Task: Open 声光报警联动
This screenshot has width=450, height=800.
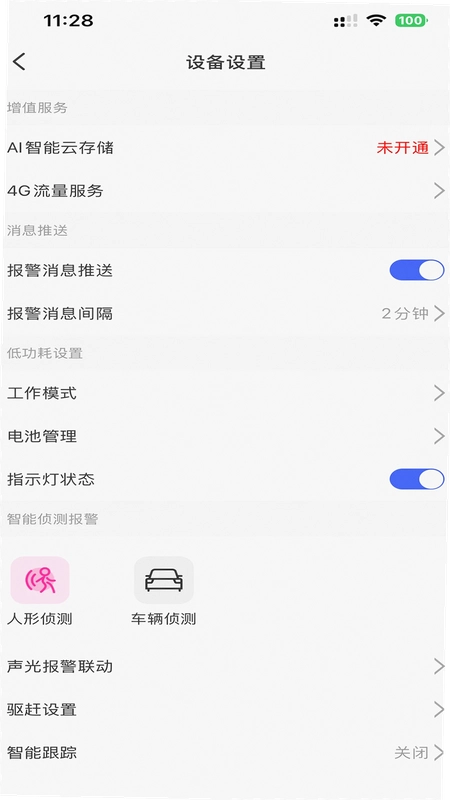Action: point(225,666)
